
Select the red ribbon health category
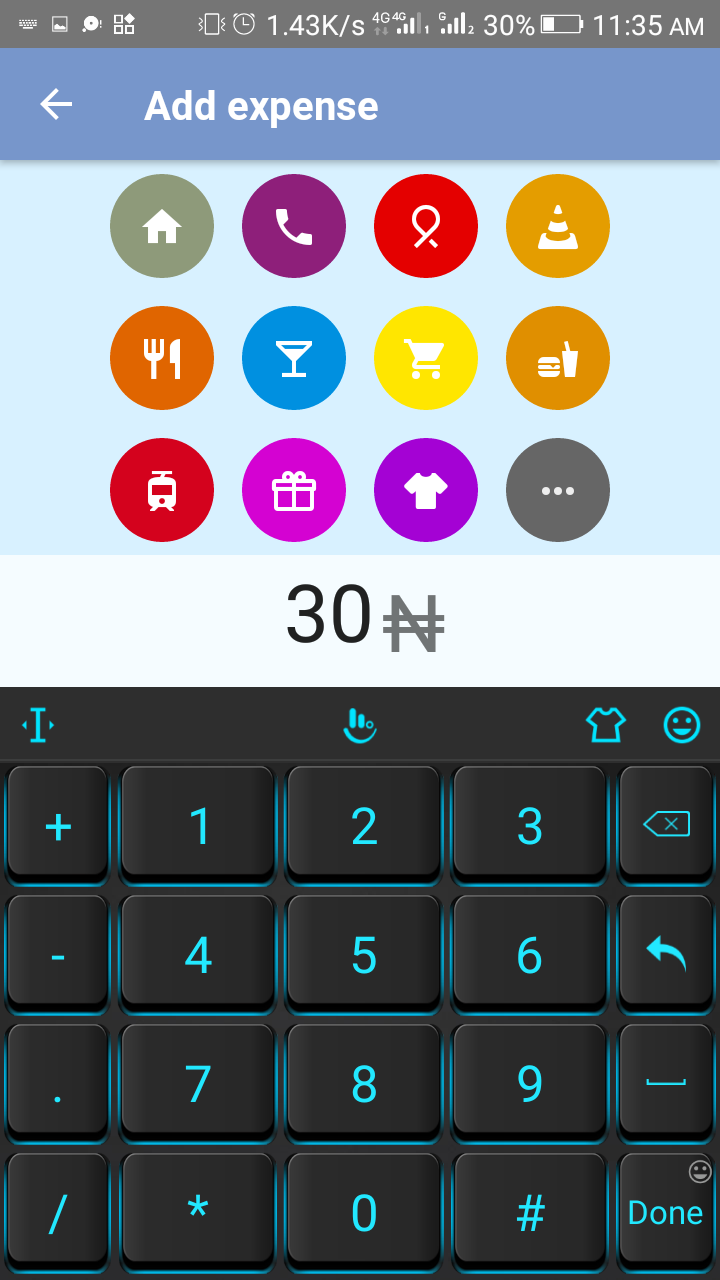tap(426, 226)
